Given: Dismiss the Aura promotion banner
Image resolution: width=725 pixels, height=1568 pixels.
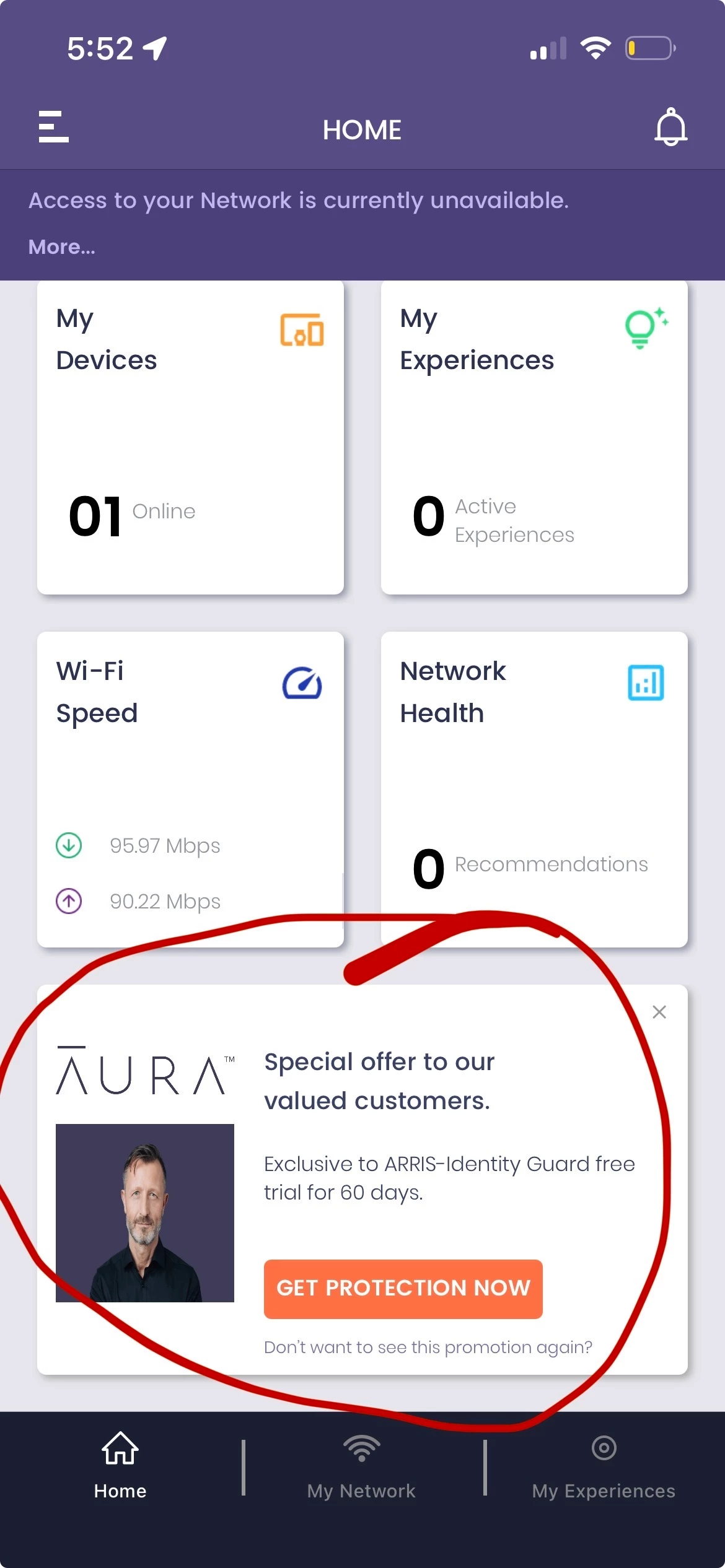Looking at the screenshot, I should tap(659, 1012).
